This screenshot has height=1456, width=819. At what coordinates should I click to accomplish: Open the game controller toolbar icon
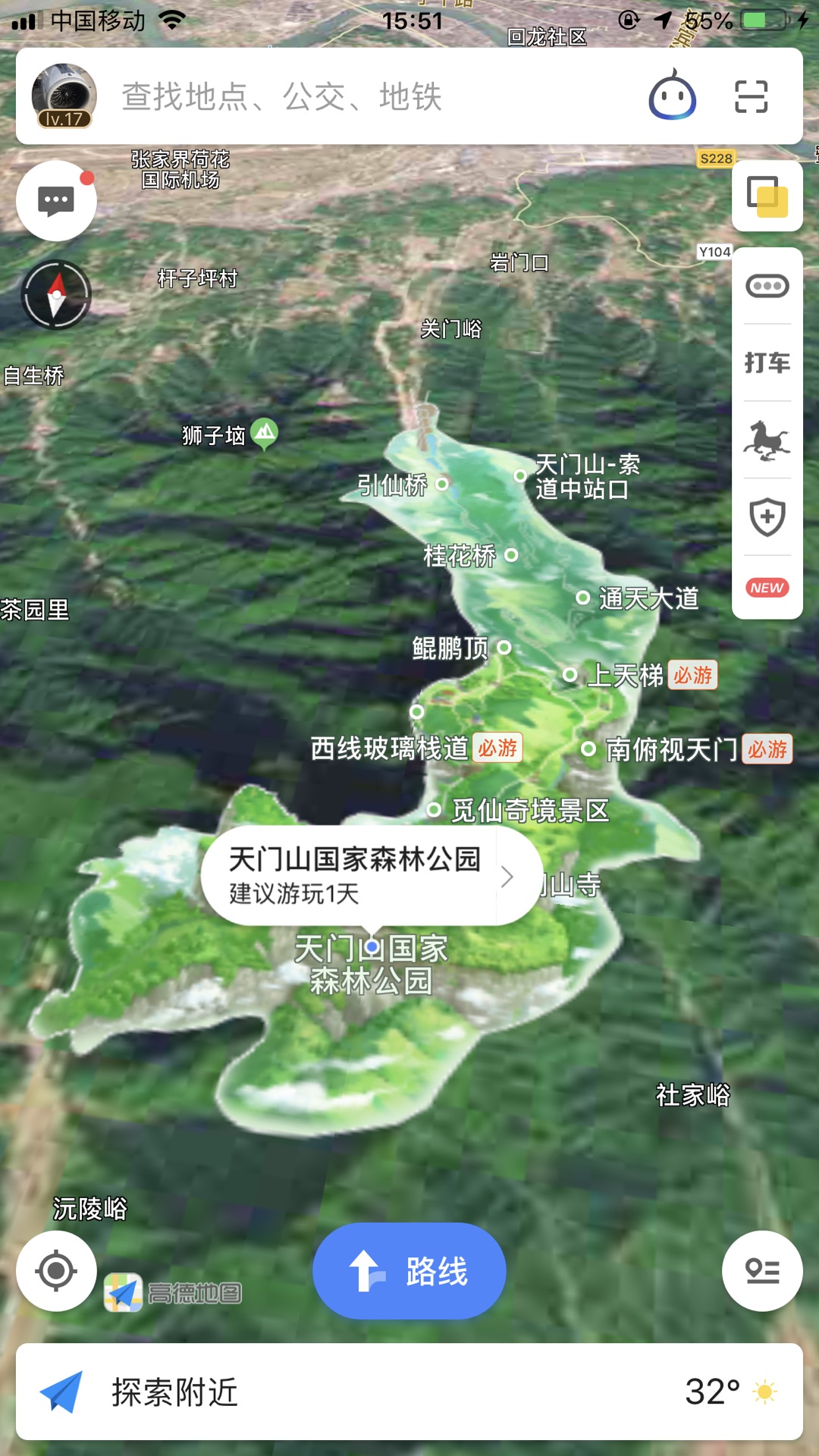(767, 286)
